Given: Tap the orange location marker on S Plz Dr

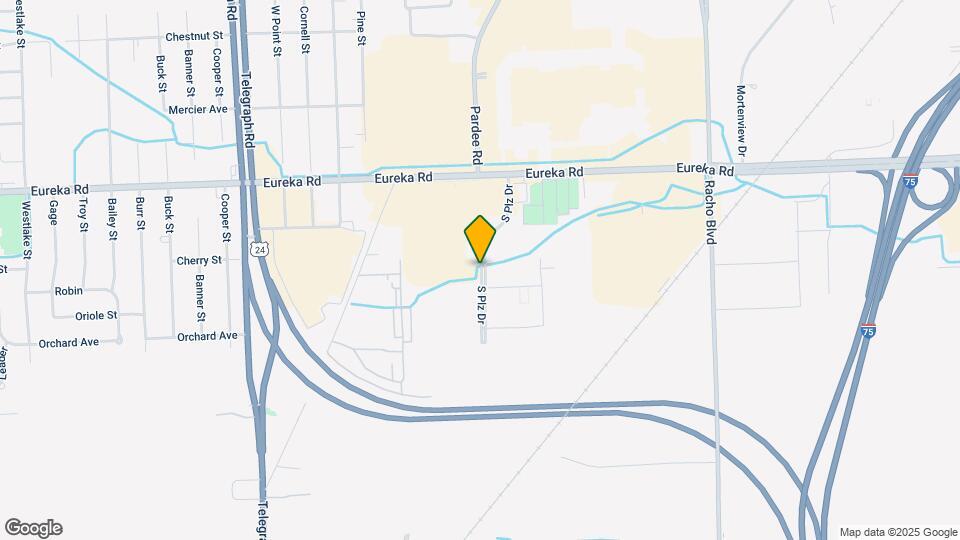Looking at the screenshot, I should (x=481, y=238).
